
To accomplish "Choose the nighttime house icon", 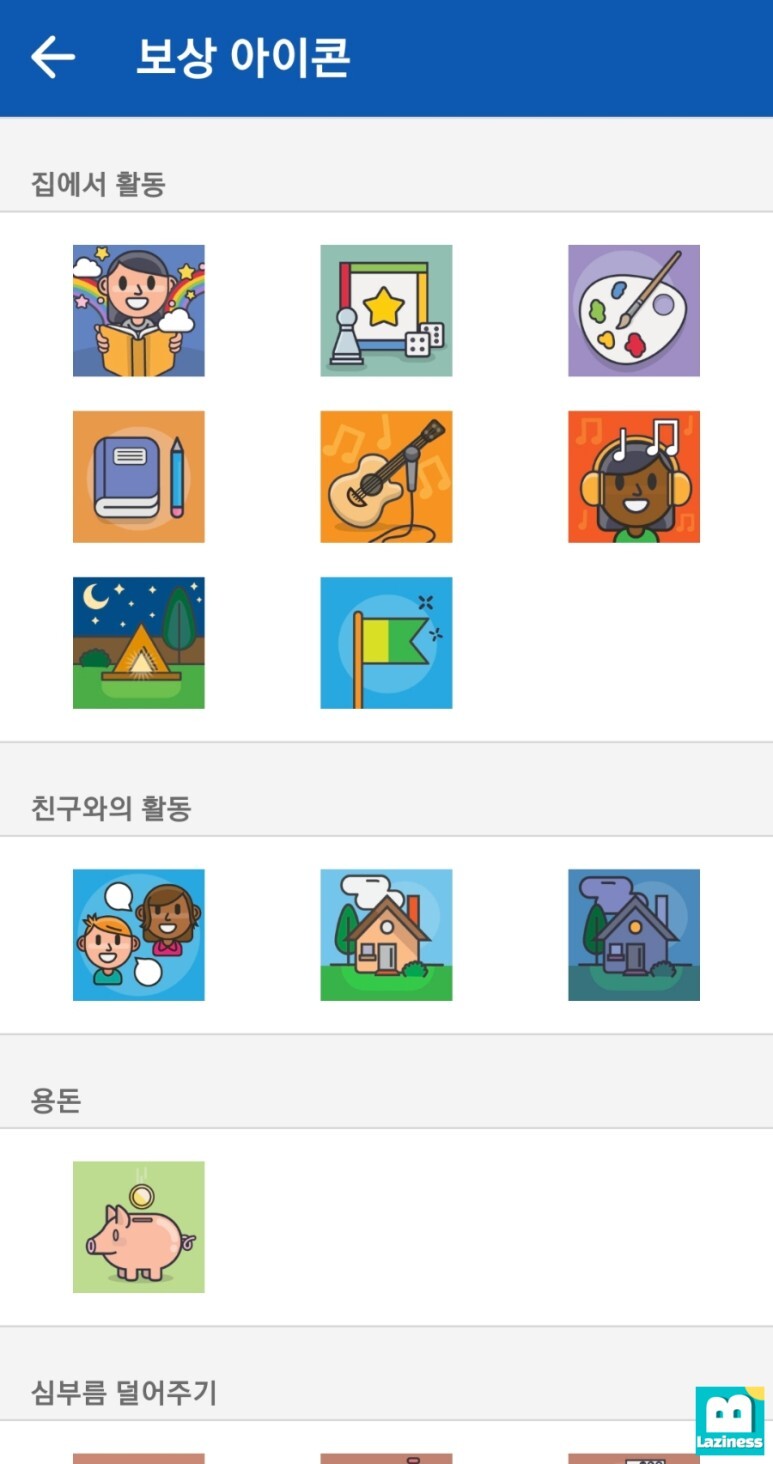I will (634, 935).
